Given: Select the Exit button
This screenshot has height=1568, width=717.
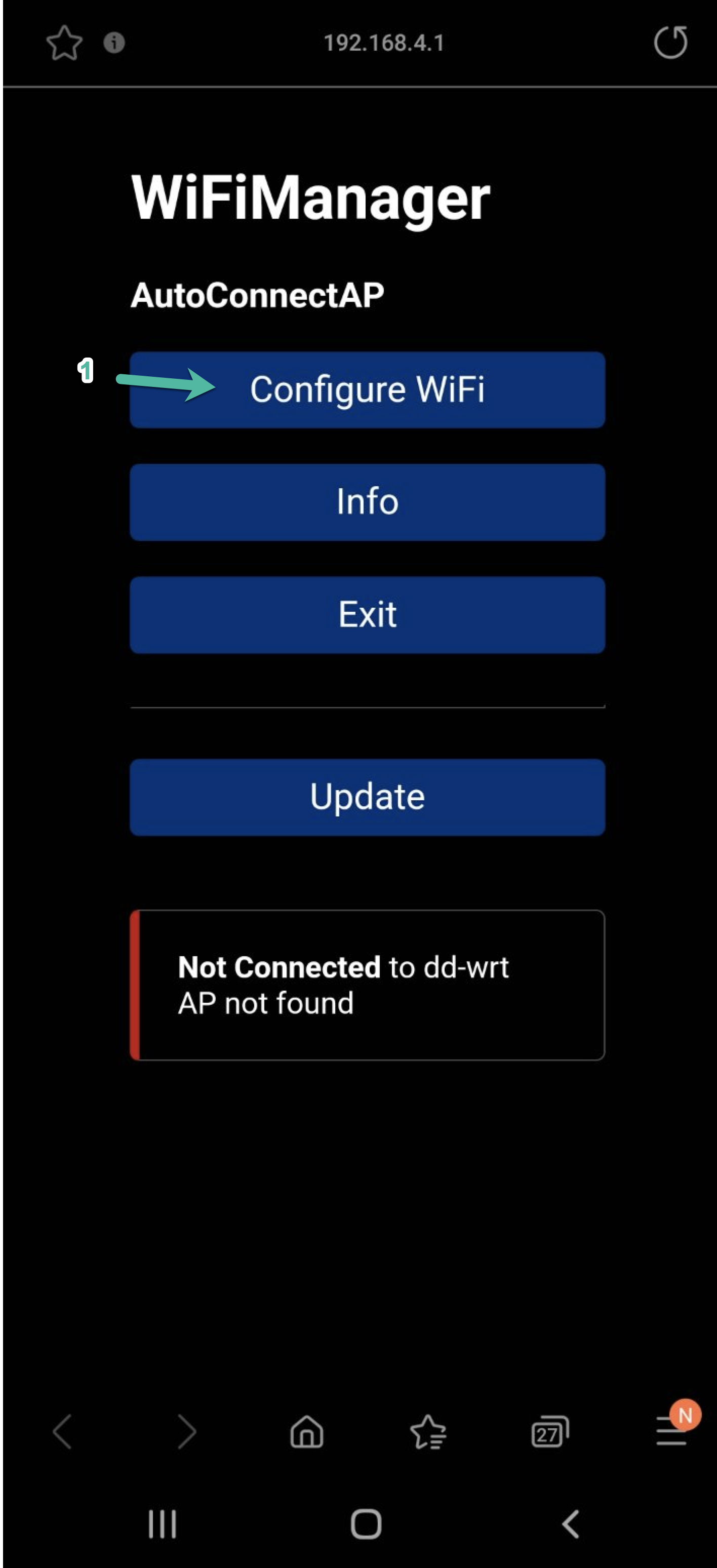Looking at the screenshot, I should click(367, 614).
